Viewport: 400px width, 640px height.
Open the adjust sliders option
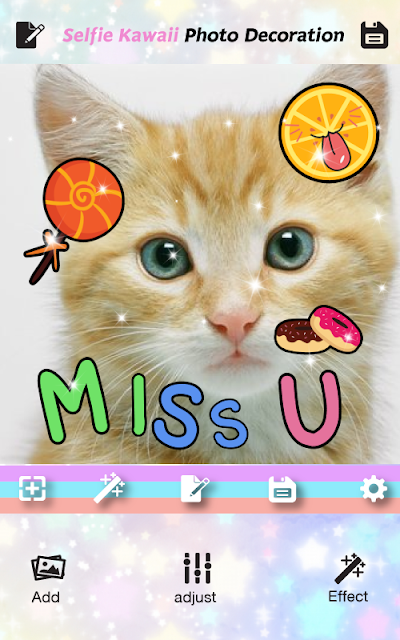(x=196, y=578)
